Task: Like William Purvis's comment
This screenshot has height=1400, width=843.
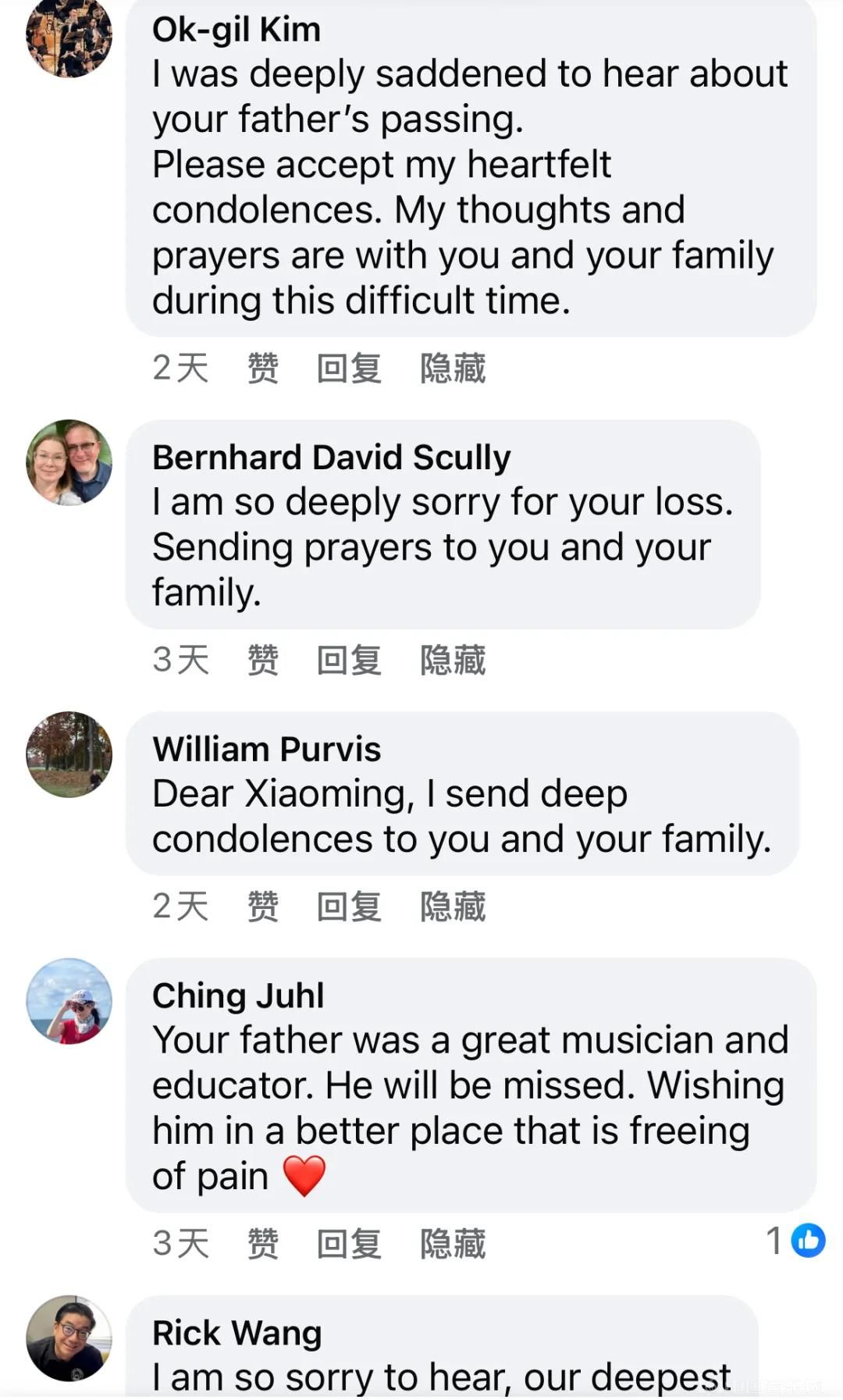Action: (263, 907)
